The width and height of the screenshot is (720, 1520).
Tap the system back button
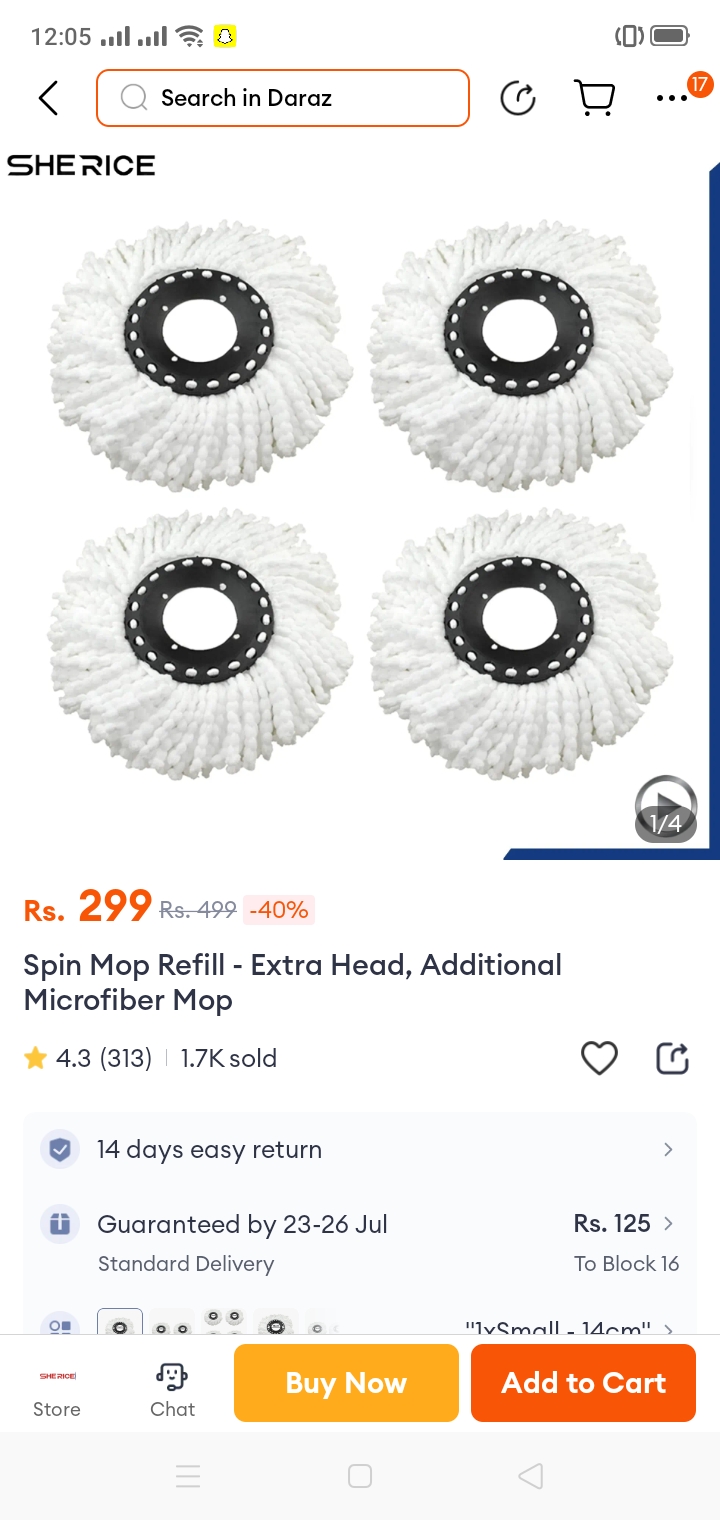click(531, 1476)
